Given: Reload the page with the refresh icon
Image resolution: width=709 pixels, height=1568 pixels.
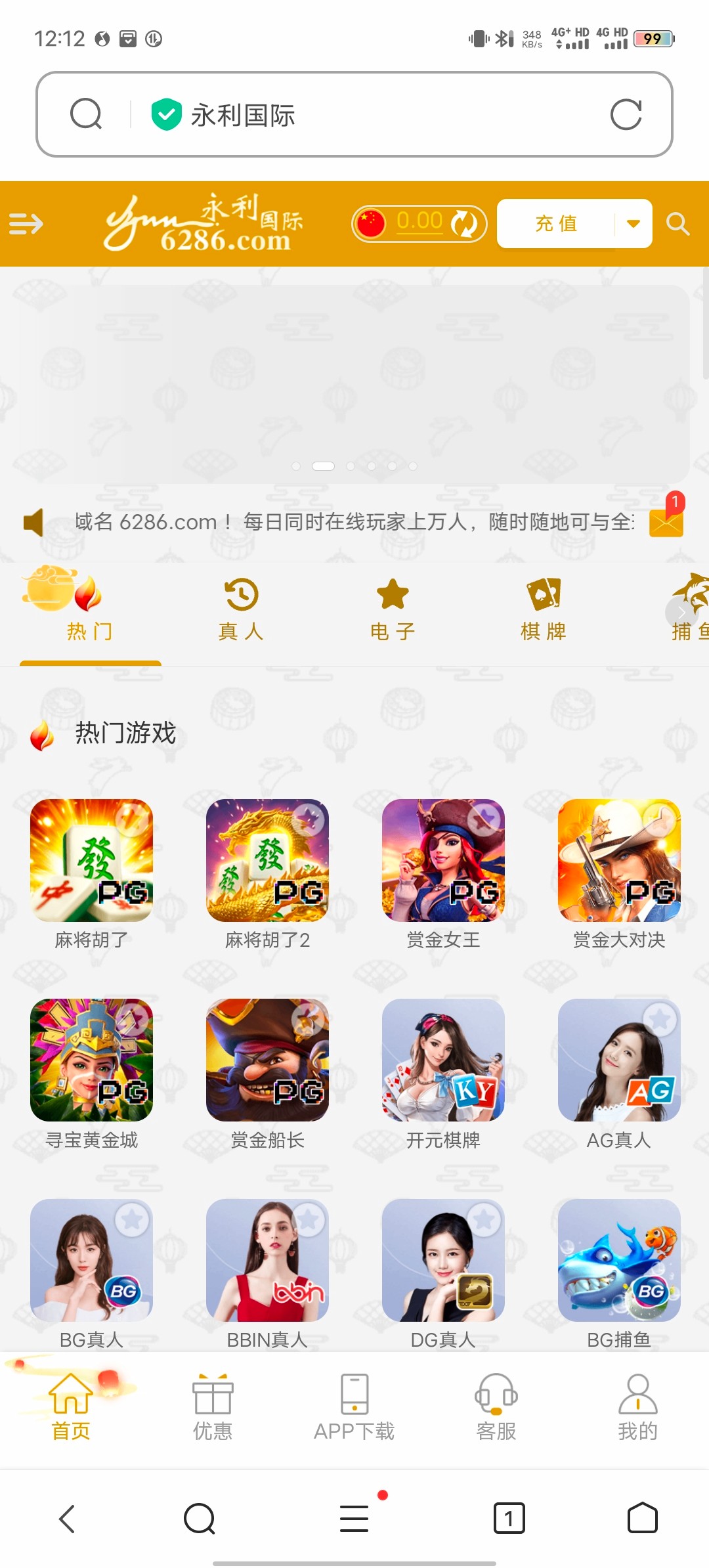Looking at the screenshot, I should tap(625, 115).
